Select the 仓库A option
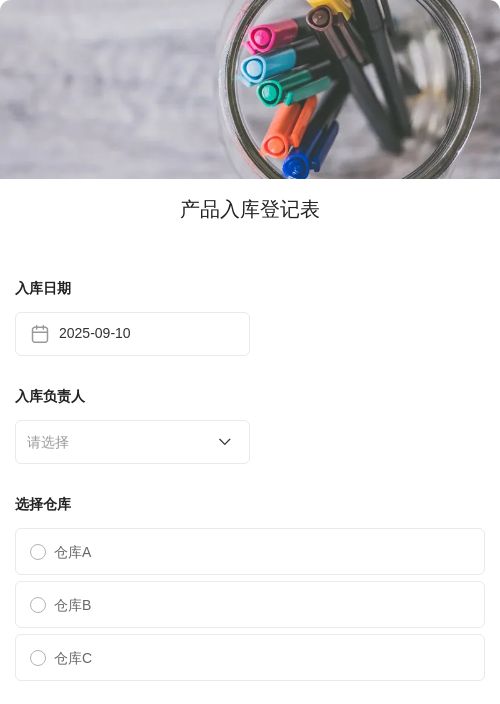The width and height of the screenshot is (500, 704). [250, 551]
